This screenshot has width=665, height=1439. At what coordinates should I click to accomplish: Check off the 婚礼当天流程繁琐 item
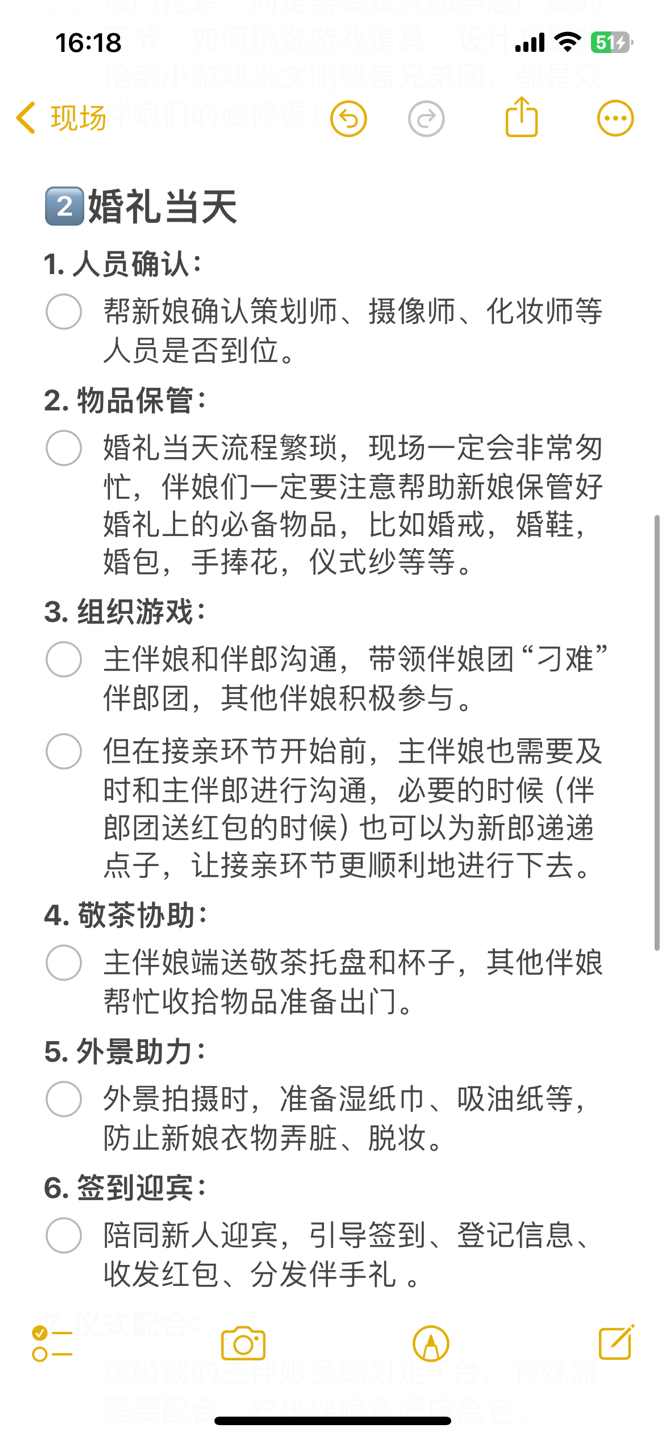tap(64, 448)
